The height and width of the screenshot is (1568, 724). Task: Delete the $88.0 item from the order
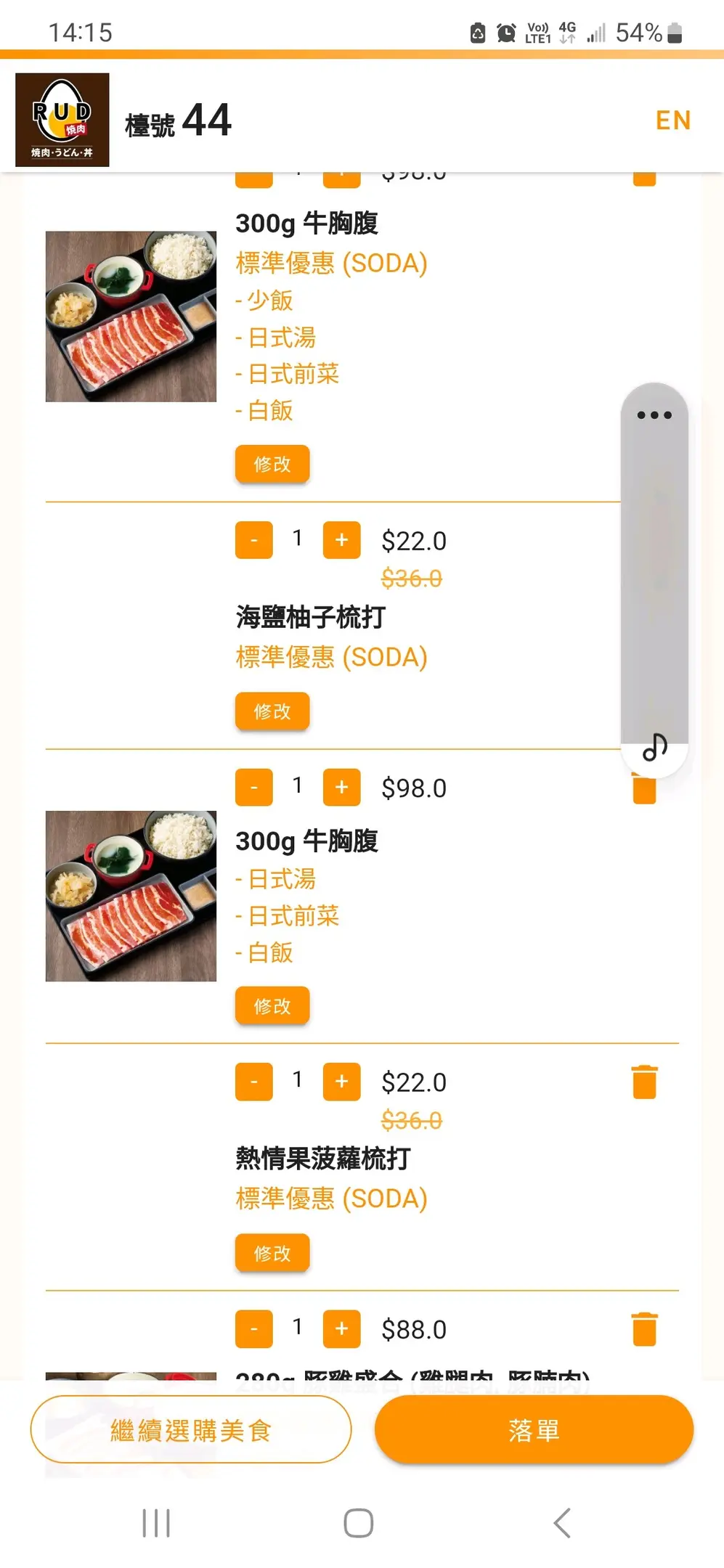pos(644,1329)
